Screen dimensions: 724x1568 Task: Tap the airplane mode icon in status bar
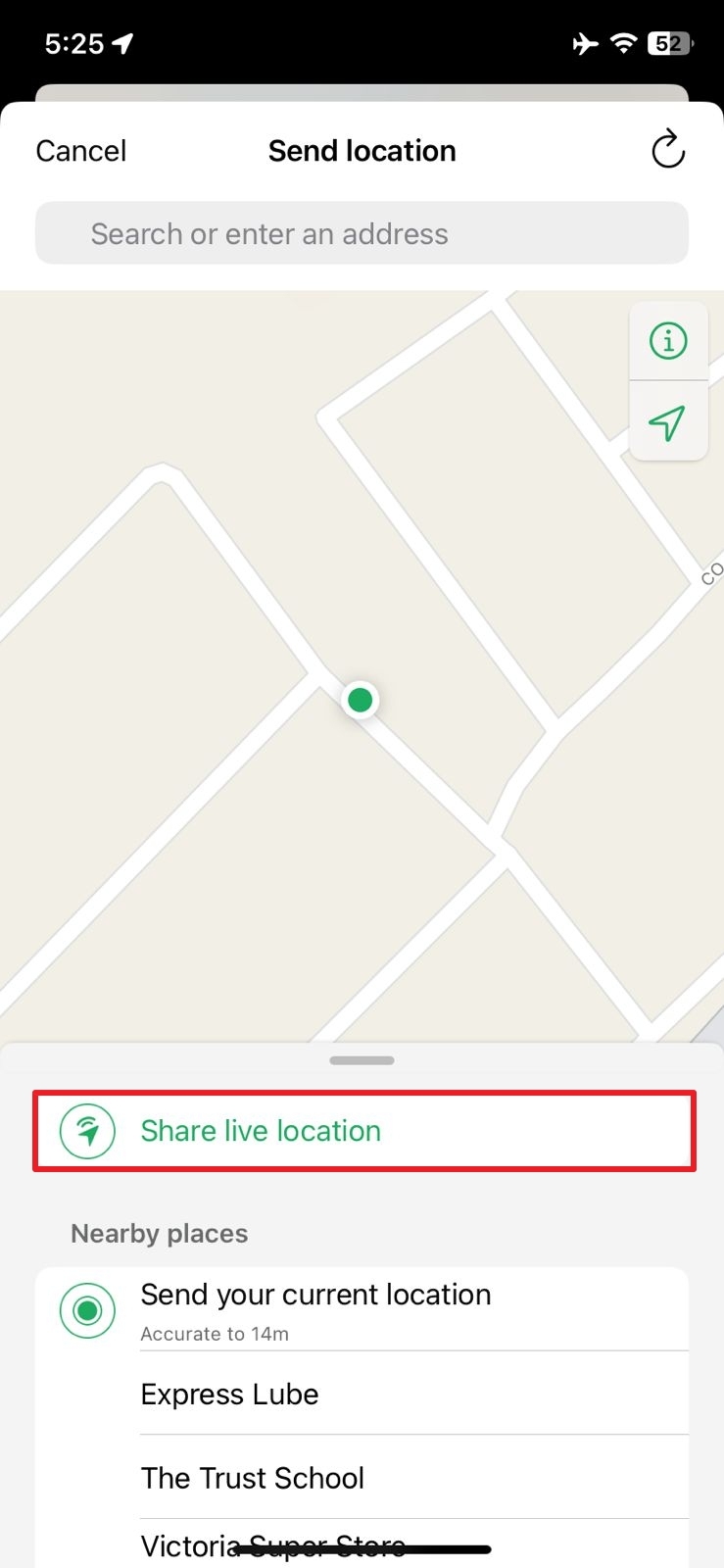585,42
